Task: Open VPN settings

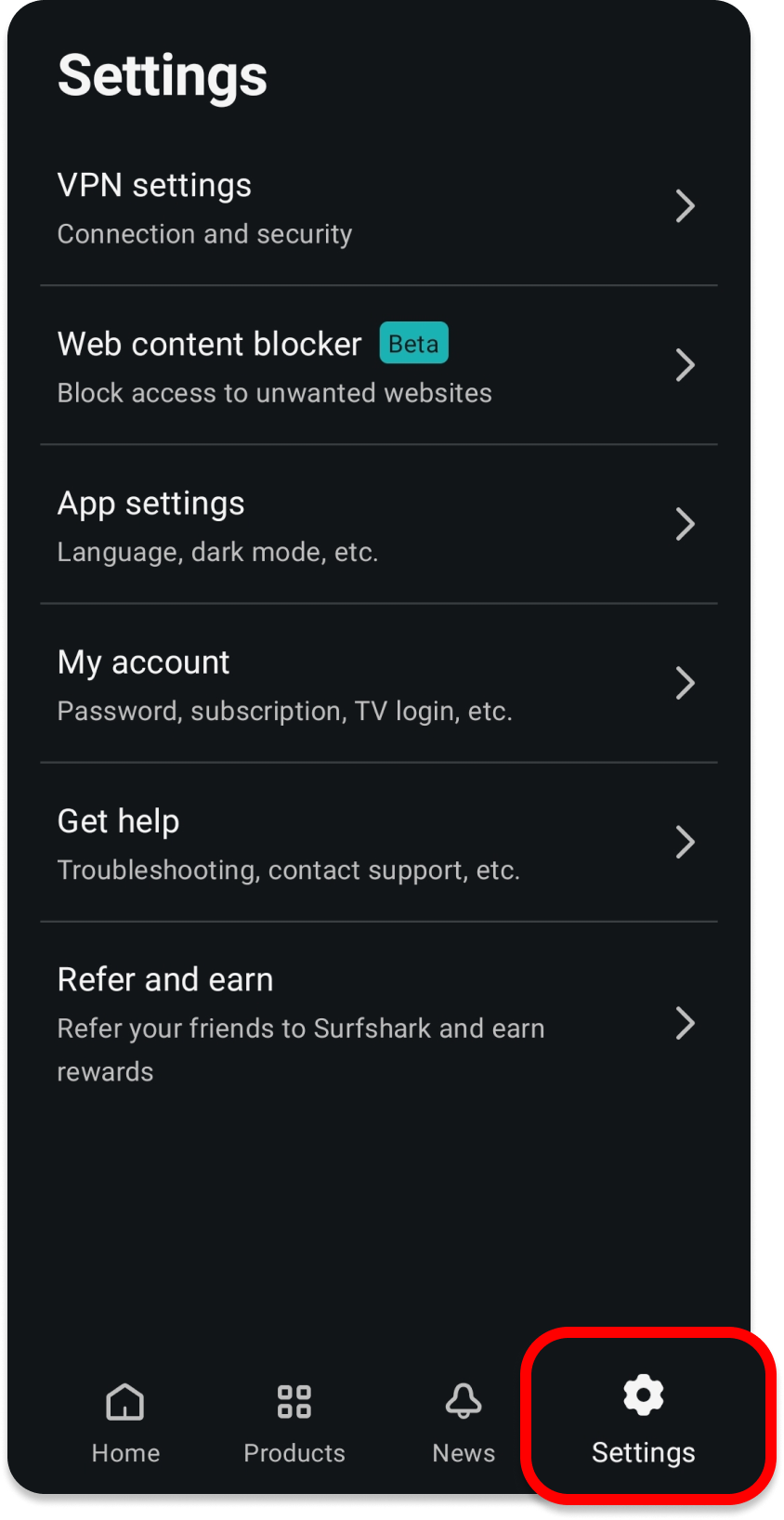Action: pyautogui.click(x=378, y=208)
